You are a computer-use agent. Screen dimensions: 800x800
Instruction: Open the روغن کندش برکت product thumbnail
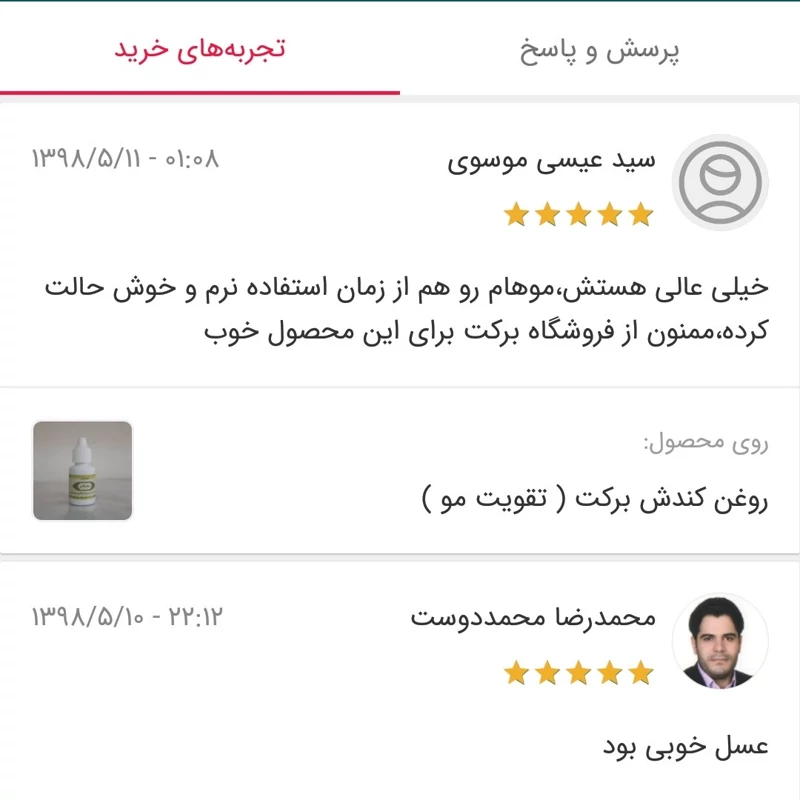point(83,471)
